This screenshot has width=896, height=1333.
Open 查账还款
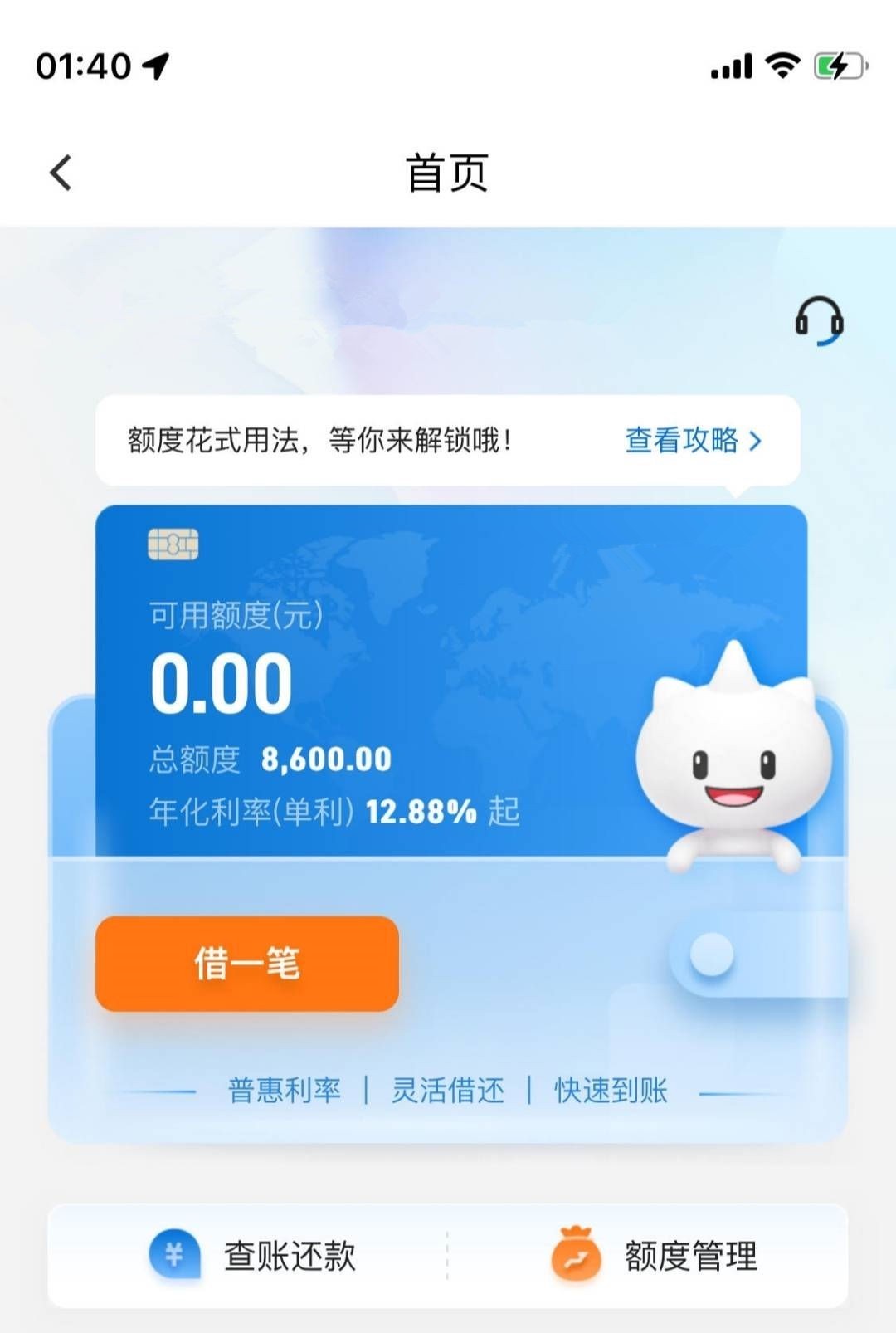point(253,1255)
